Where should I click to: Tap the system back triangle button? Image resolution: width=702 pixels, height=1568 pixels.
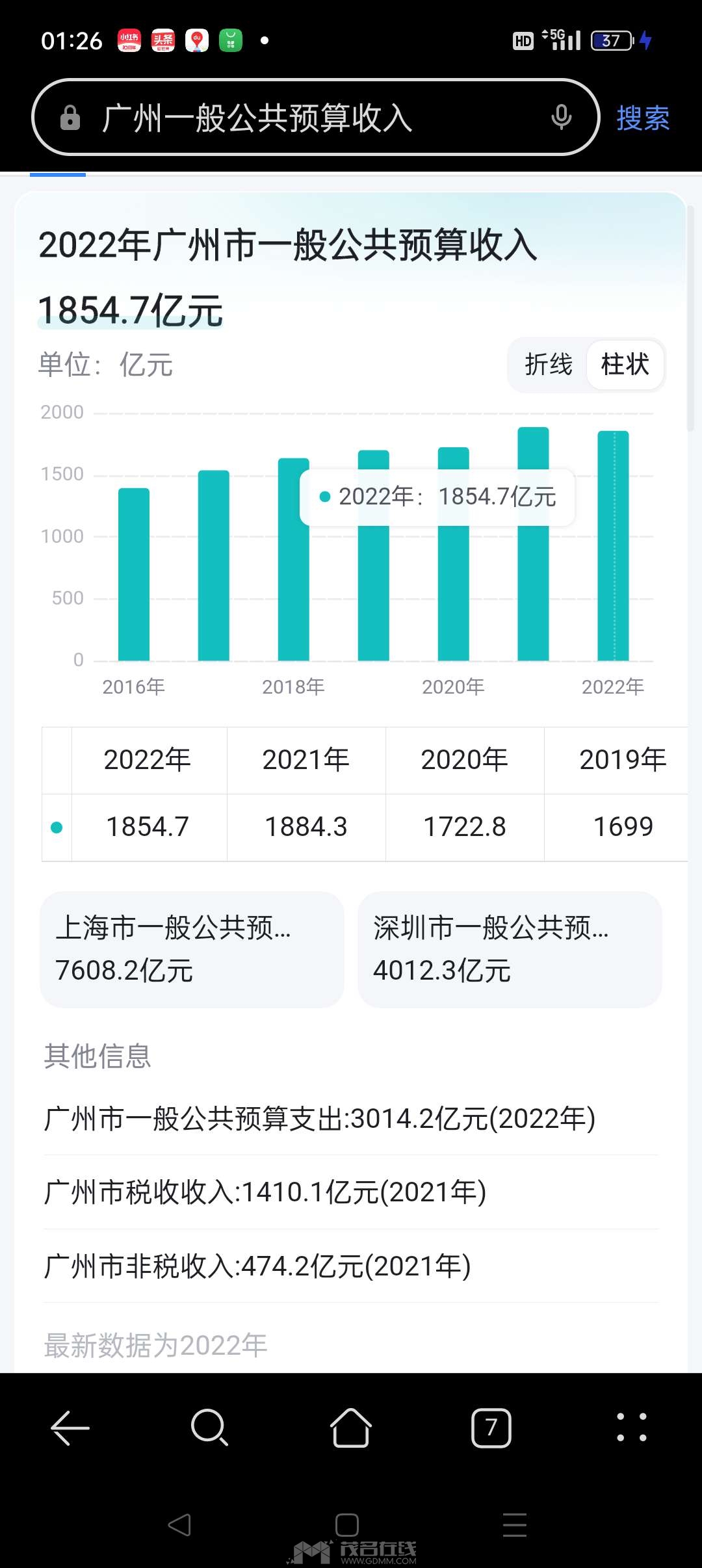click(x=179, y=1524)
